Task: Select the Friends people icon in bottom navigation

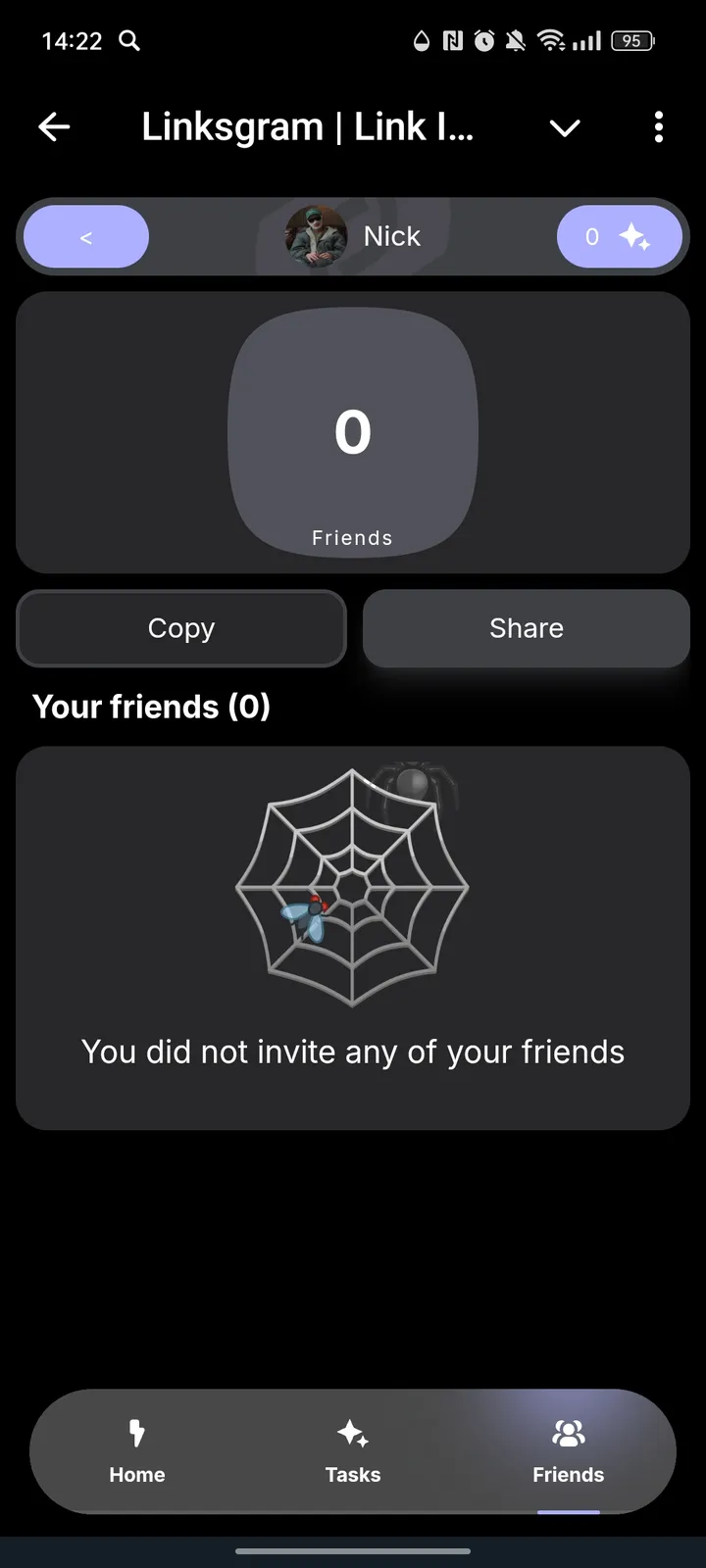Action: [567, 1433]
